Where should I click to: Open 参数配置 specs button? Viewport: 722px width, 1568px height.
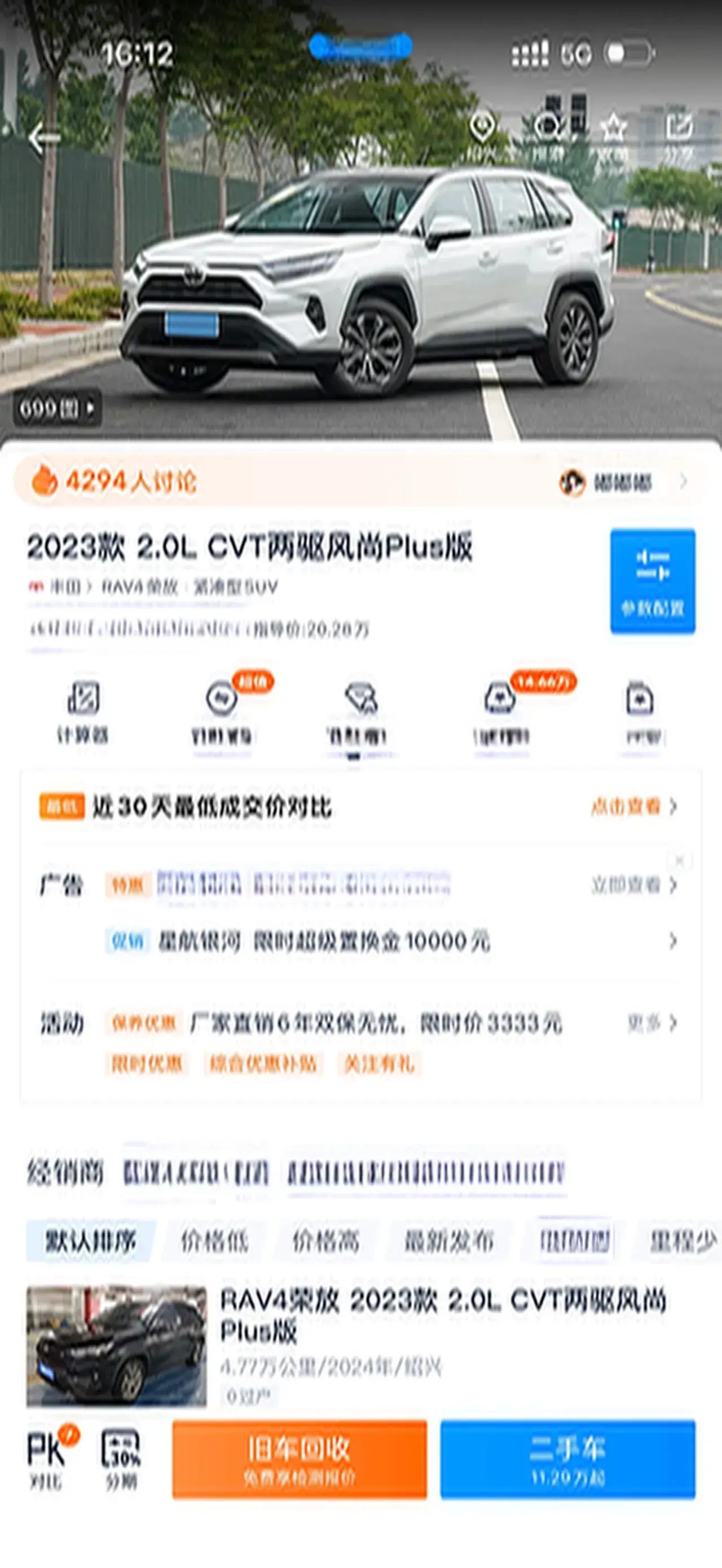point(653,581)
